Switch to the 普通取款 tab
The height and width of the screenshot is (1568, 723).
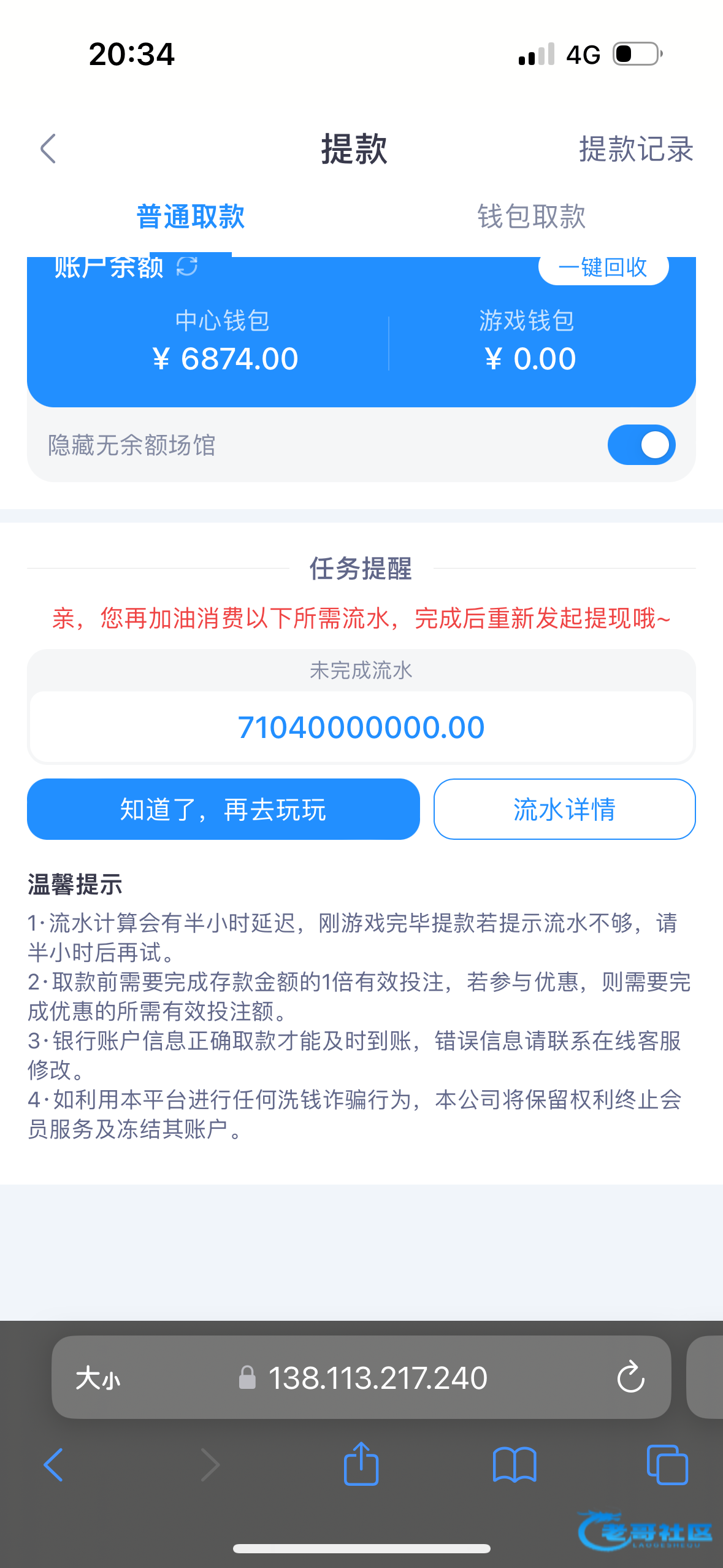tap(190, 217)
